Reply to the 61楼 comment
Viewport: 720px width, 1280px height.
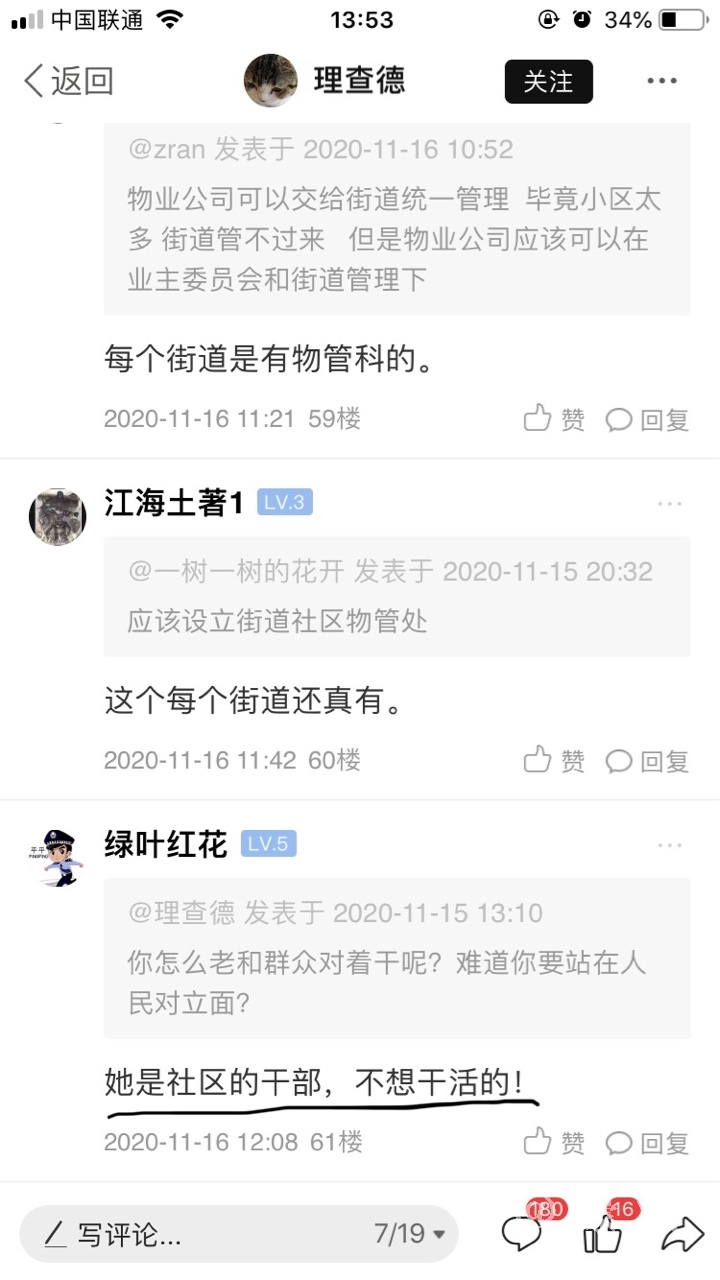pos(648,1141)
